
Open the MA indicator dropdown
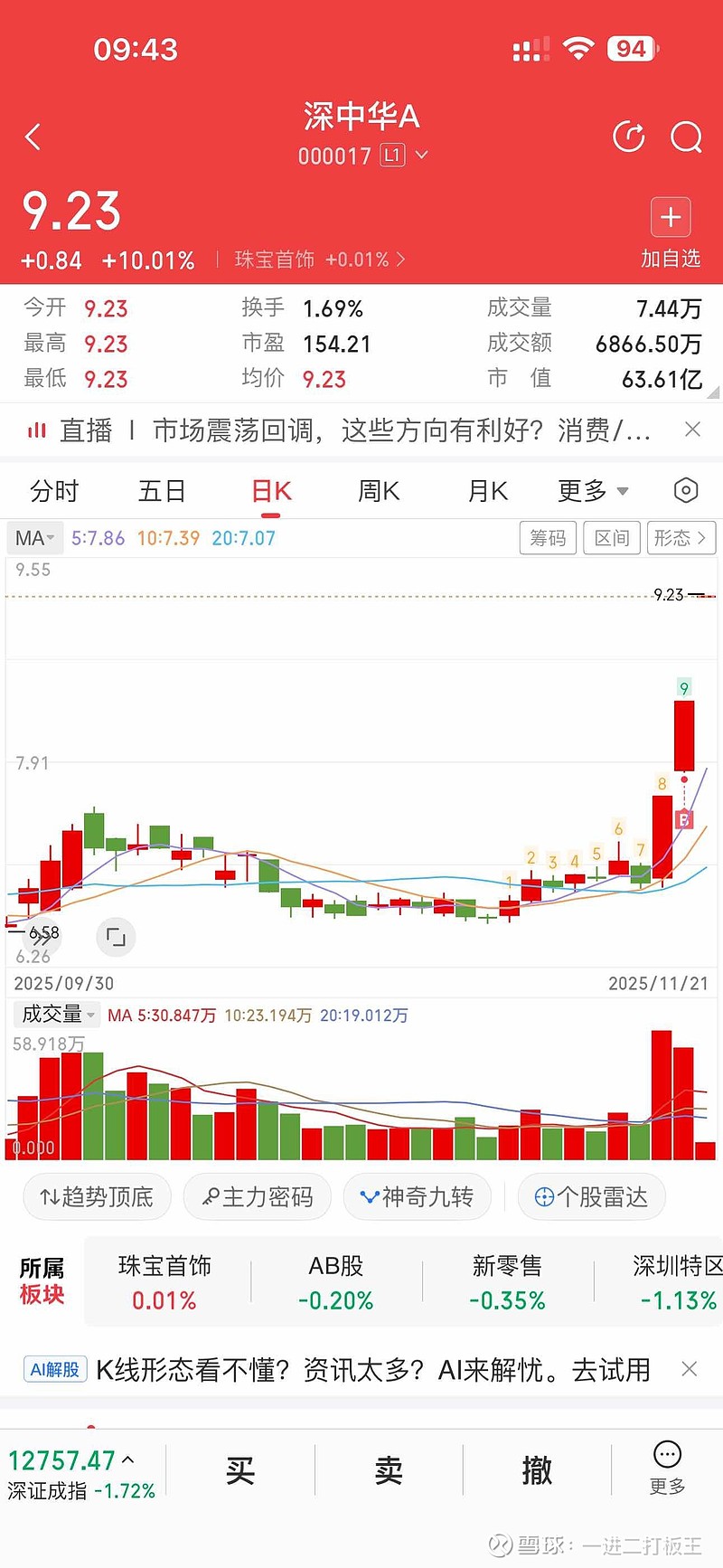34,537
